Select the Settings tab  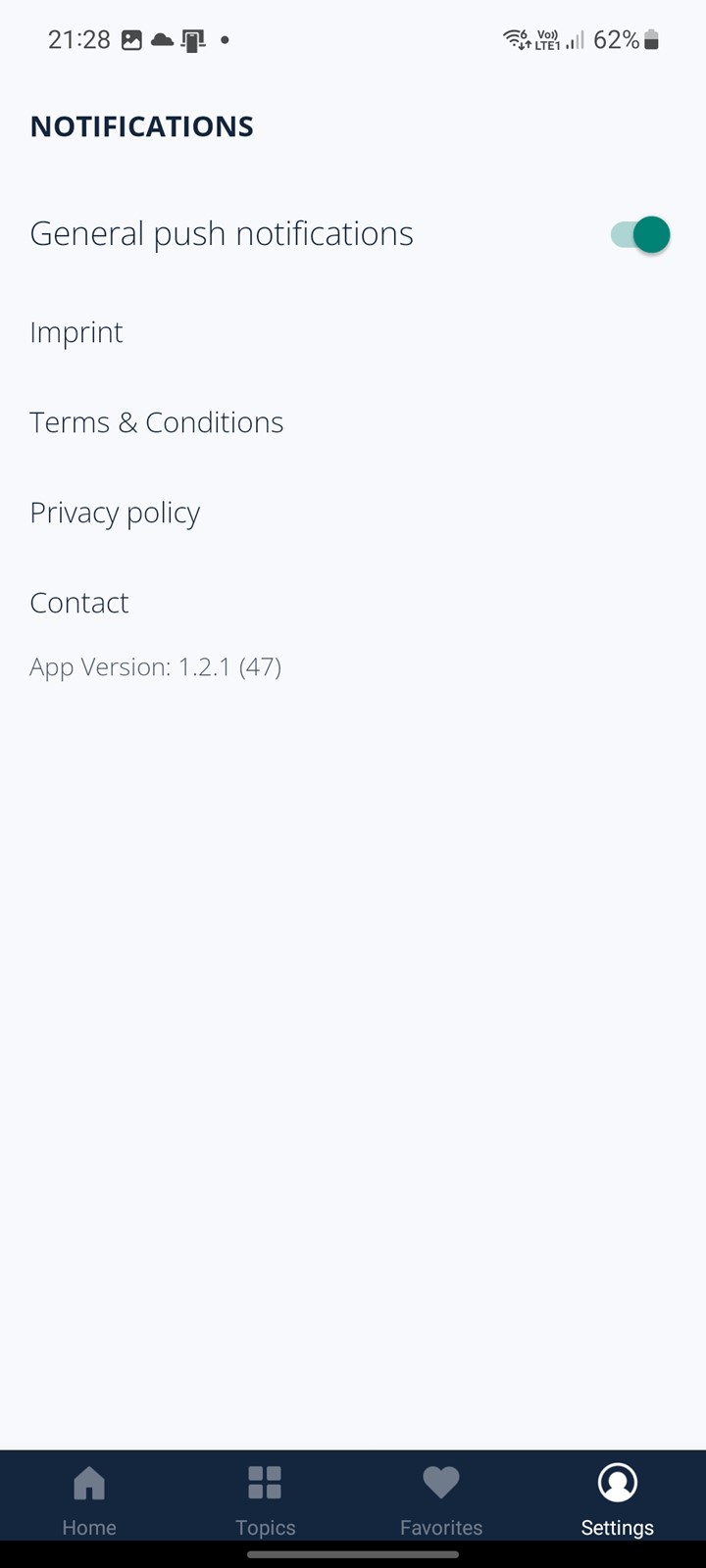point(618,1499)
